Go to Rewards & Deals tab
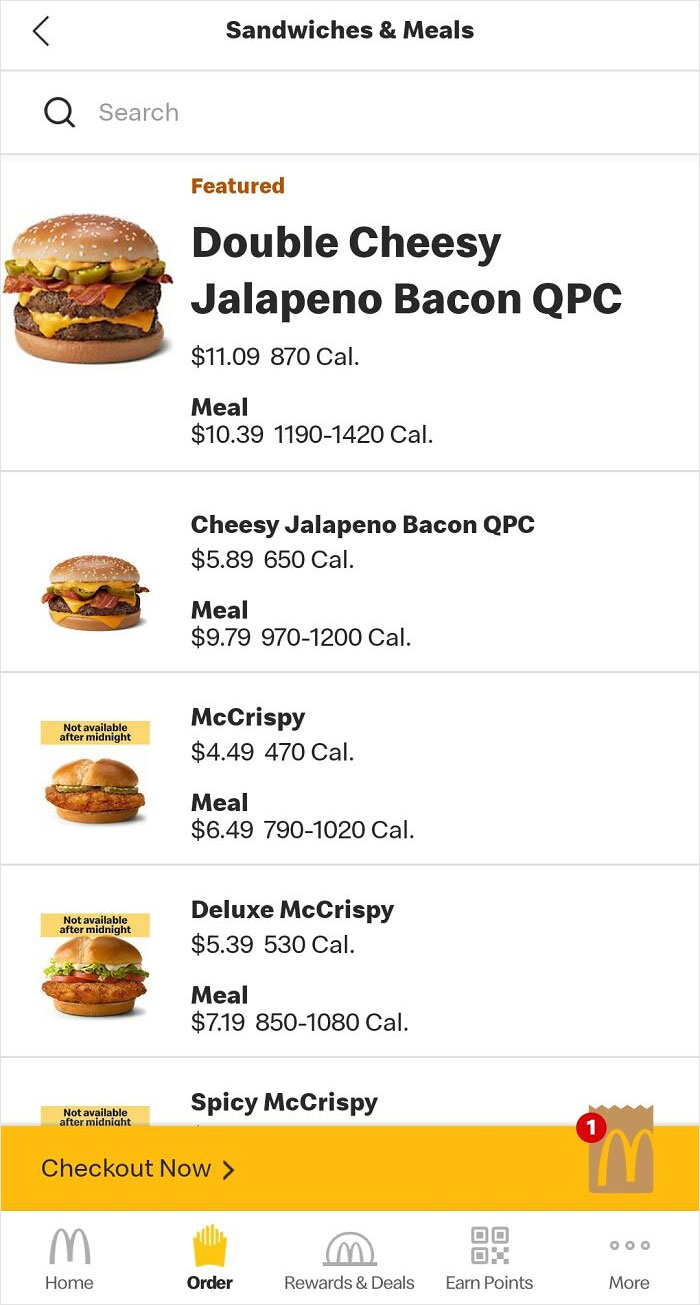This screenshot has width=700, height=1305. 349,1257
